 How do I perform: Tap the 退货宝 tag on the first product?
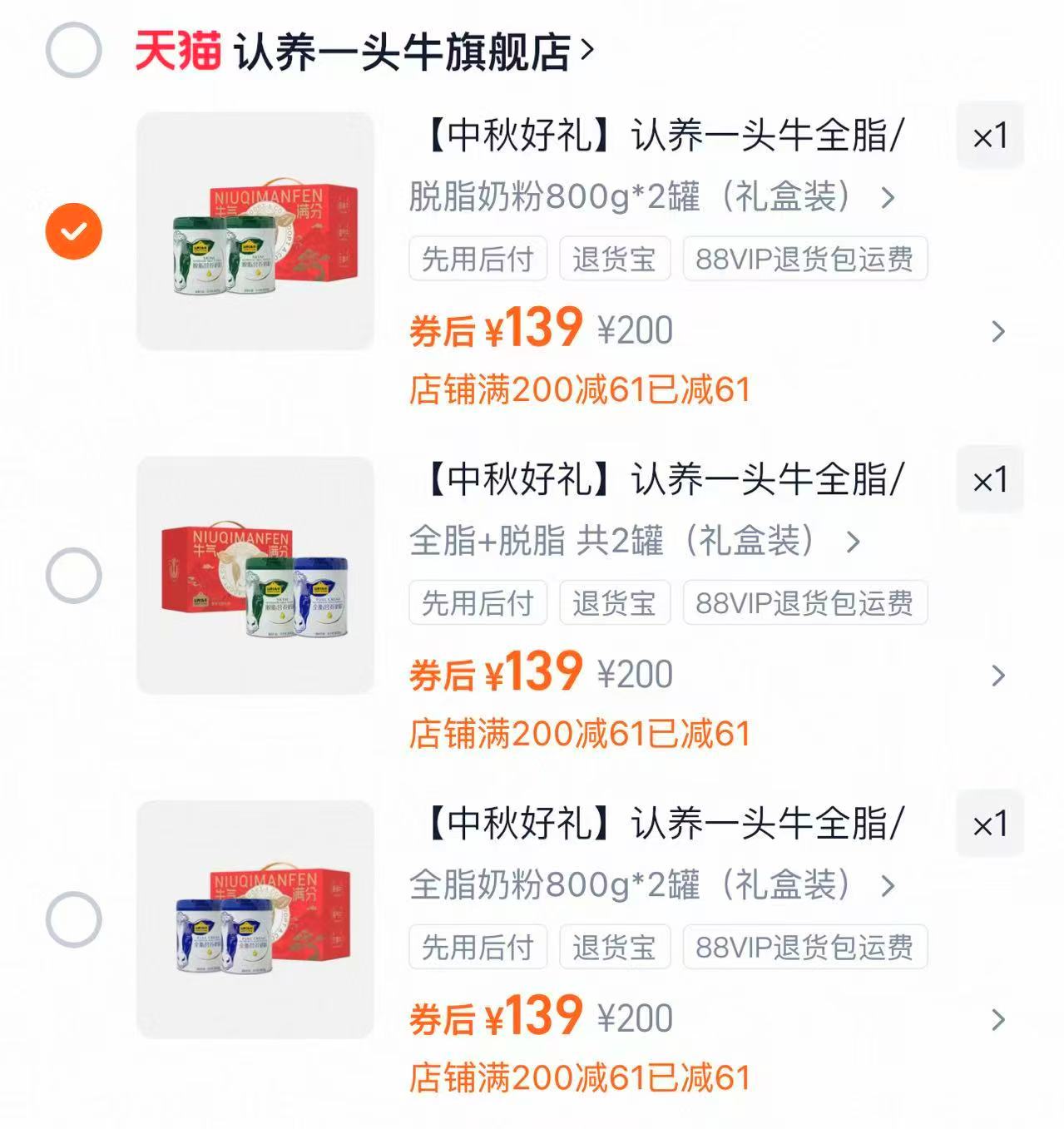616,259
